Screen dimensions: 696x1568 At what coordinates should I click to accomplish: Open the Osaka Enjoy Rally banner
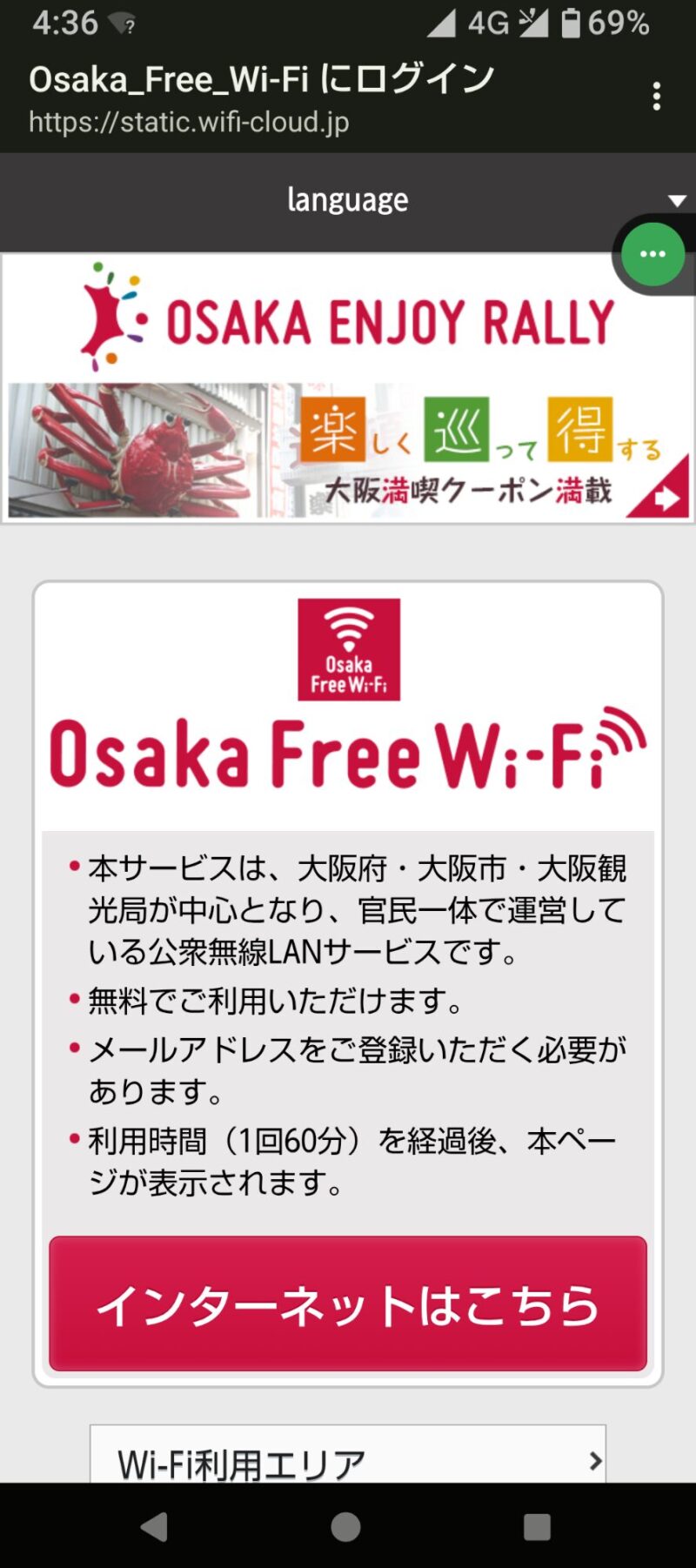tap(348, 389)
